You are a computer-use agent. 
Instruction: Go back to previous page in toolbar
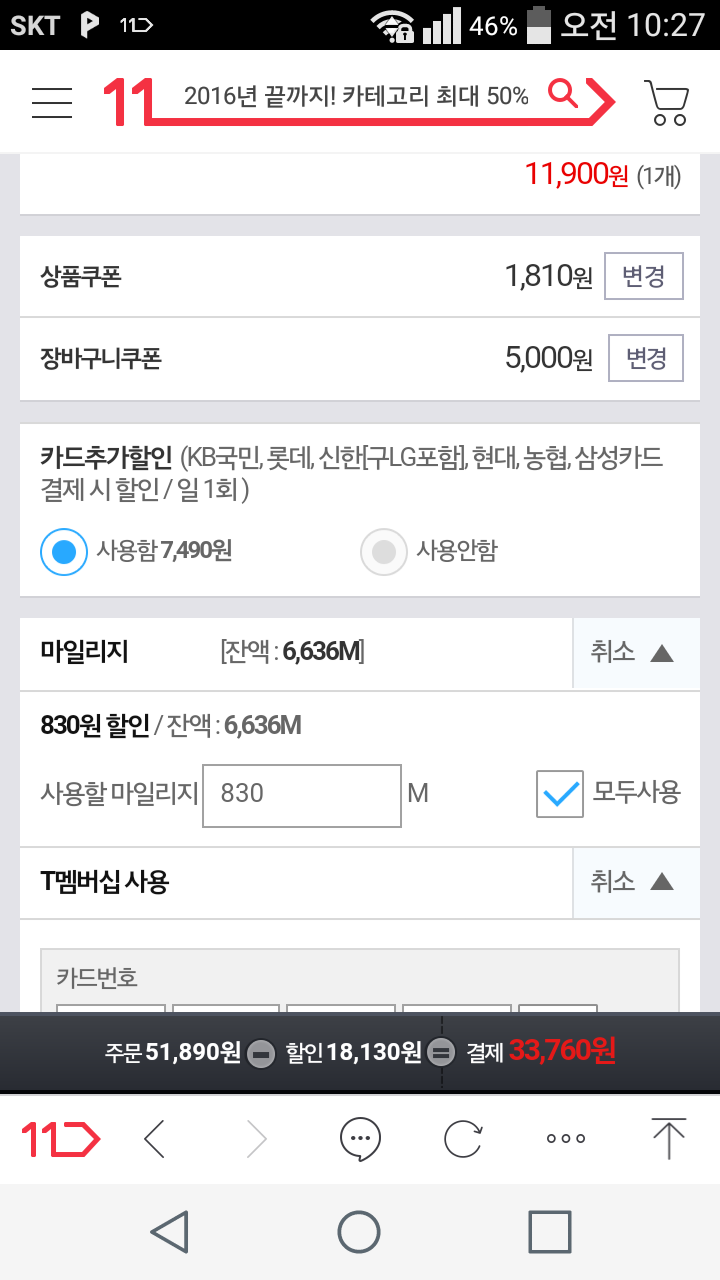click(155, 1138)
